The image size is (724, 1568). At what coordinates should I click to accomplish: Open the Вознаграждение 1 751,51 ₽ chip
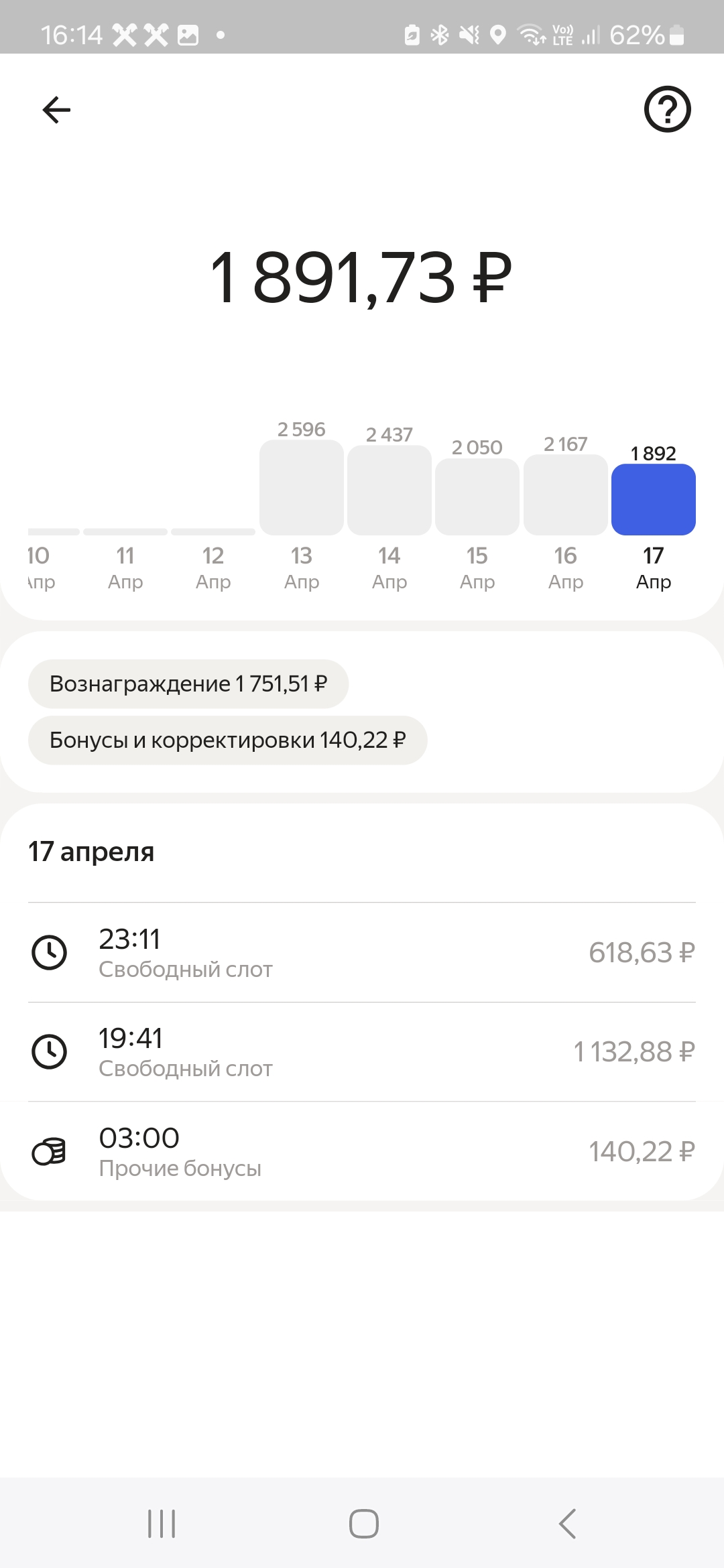pyautogui.click(x=188, y=684)
